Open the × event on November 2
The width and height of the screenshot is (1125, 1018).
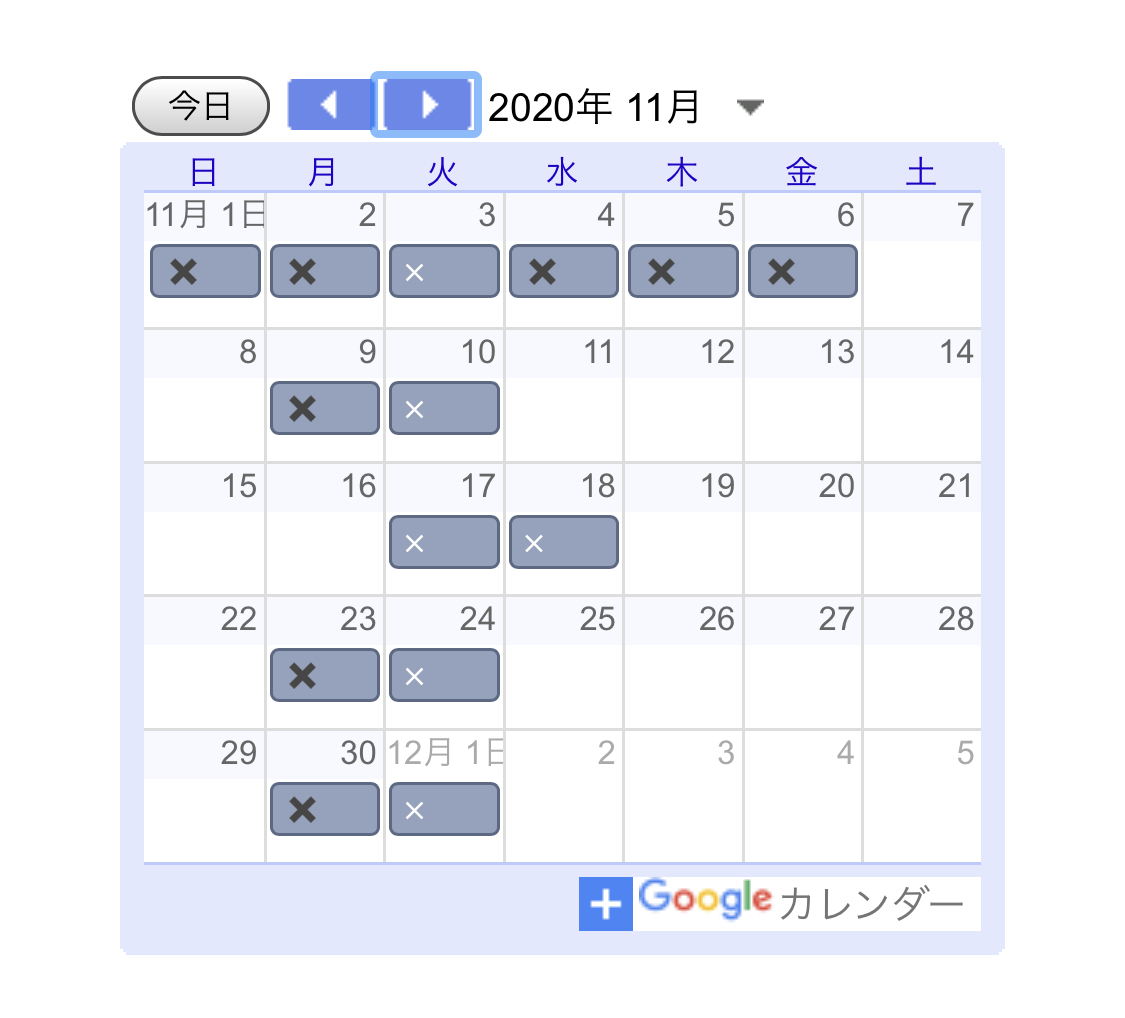(325, 271)
